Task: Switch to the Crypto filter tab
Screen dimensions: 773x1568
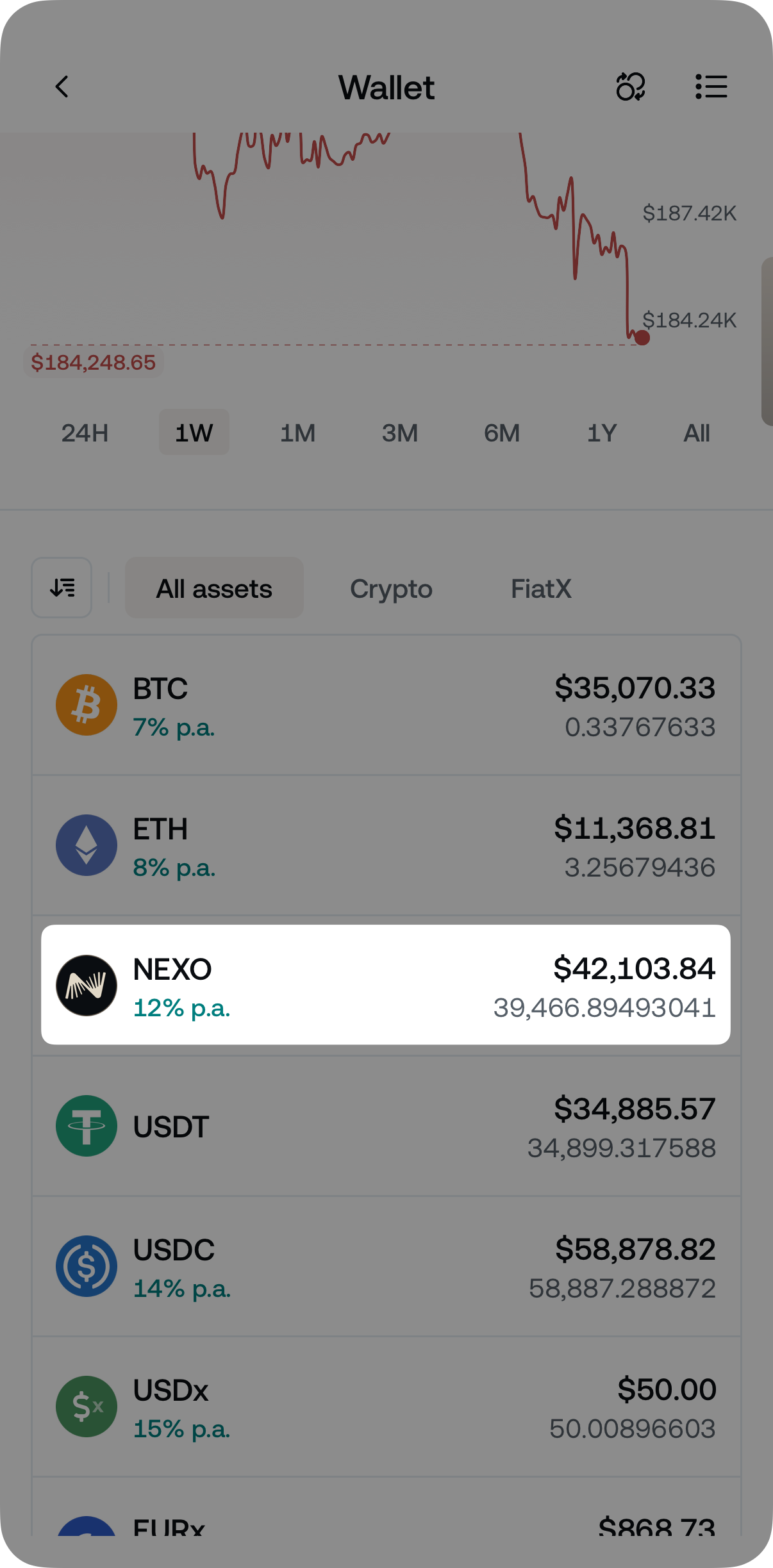Action: [391, 588]
